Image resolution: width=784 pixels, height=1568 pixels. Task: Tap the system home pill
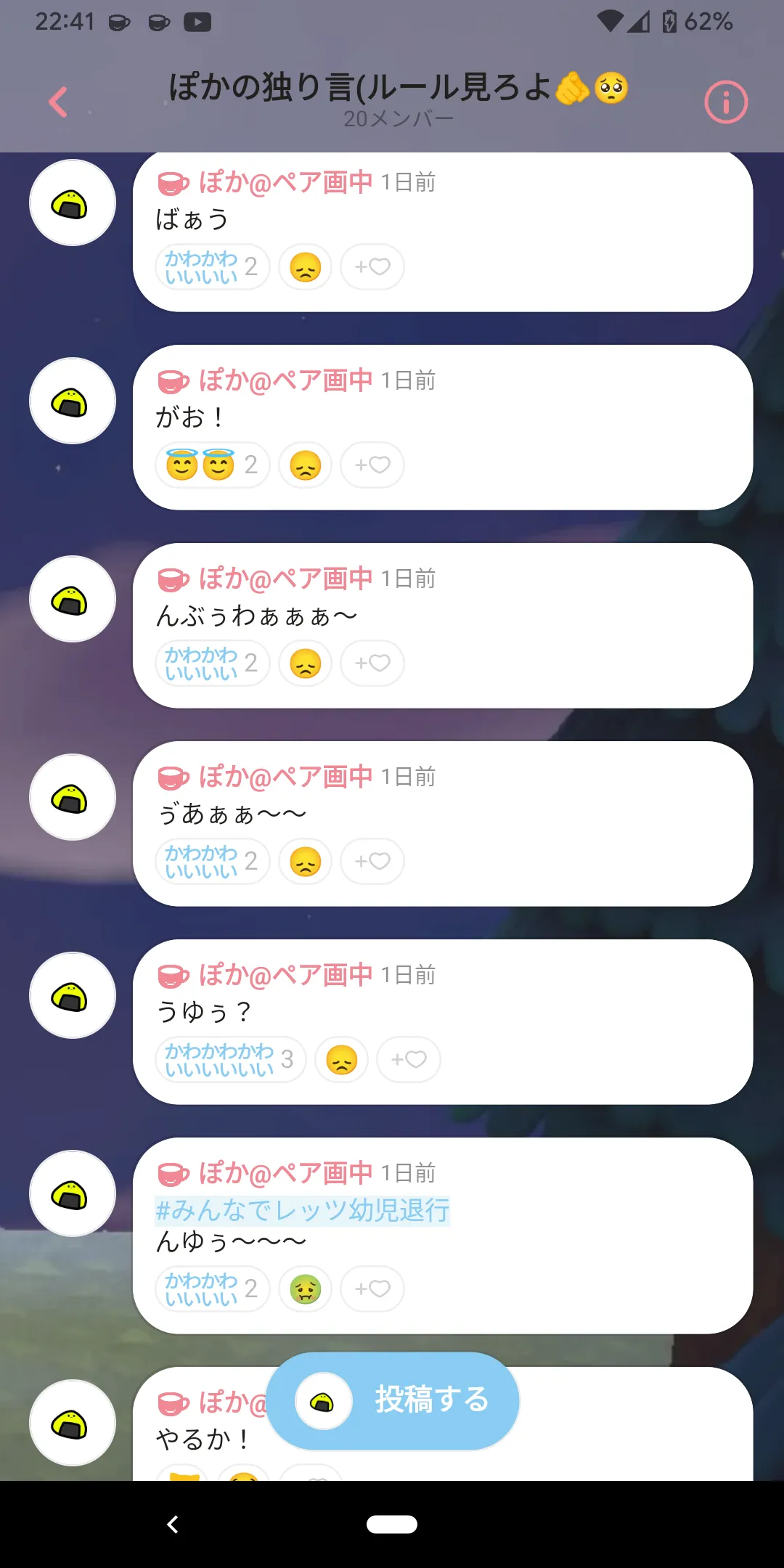coord(392,1524)
